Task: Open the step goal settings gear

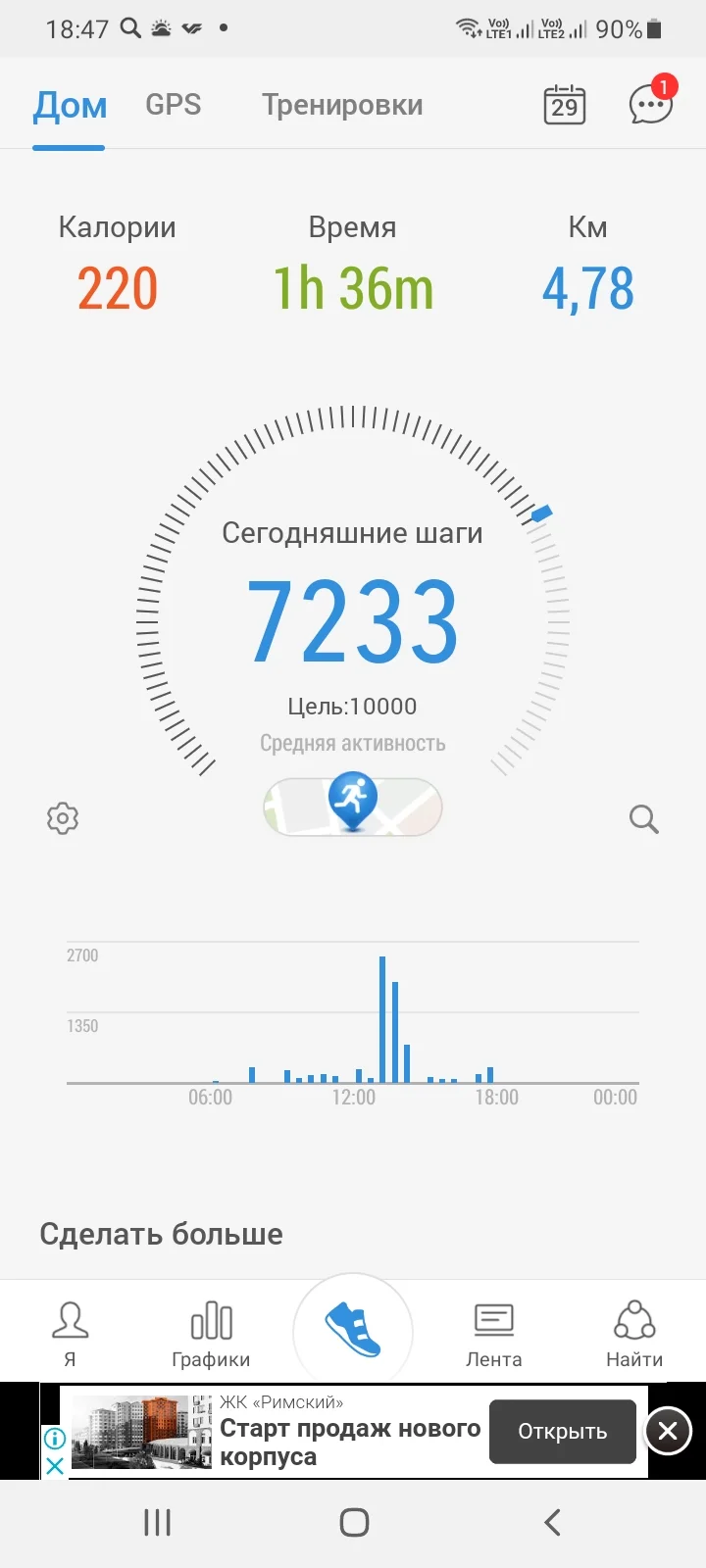Action: pyautogui.click(x=63, y=818)
